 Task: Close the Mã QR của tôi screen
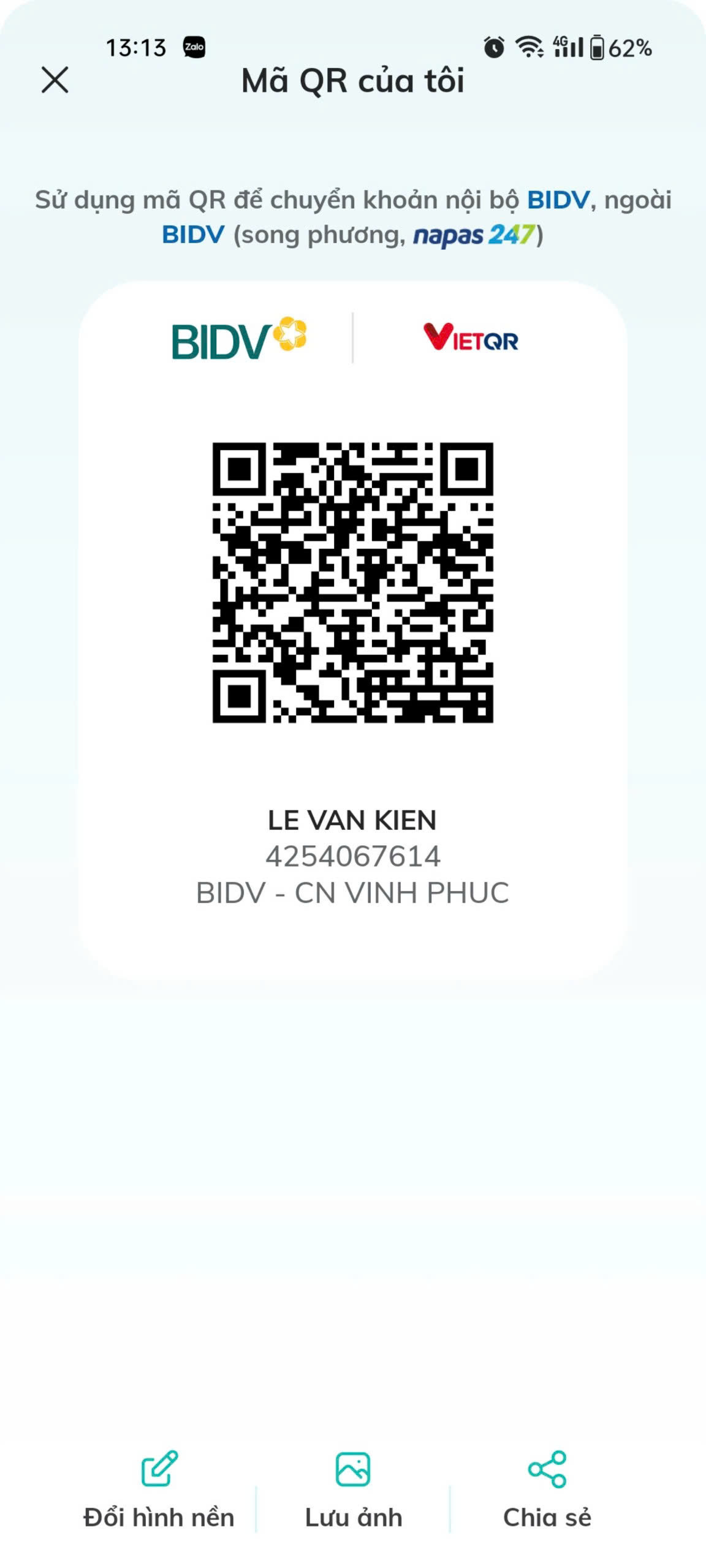pyautogui.click(x=55, y=80)
